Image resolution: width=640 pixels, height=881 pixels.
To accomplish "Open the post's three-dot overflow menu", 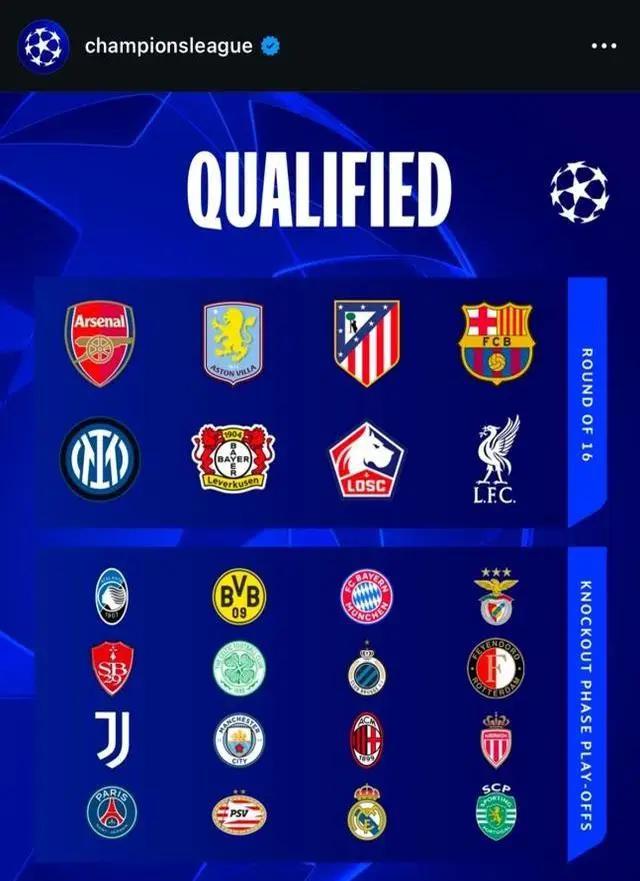I will point(603,46).
